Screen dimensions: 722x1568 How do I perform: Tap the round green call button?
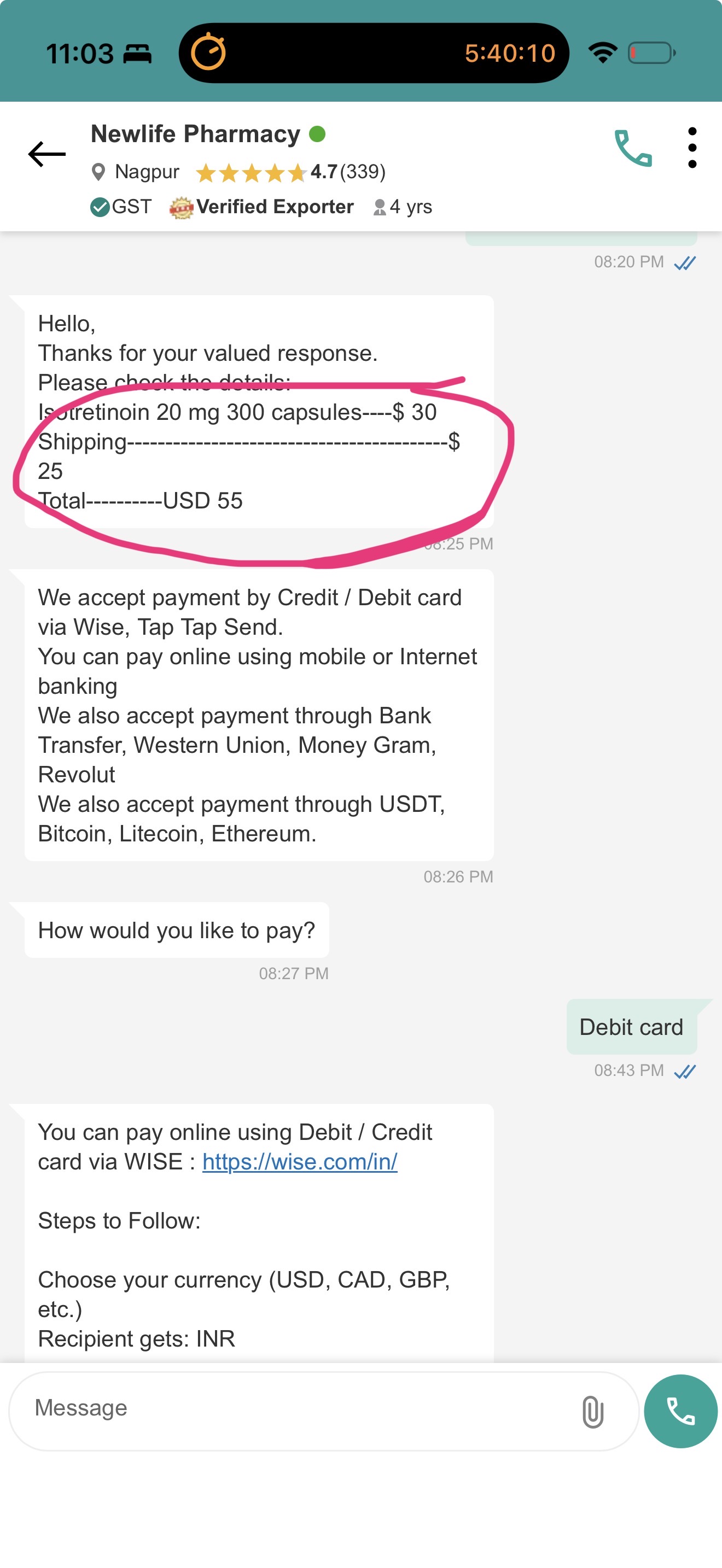(680, 1411)
